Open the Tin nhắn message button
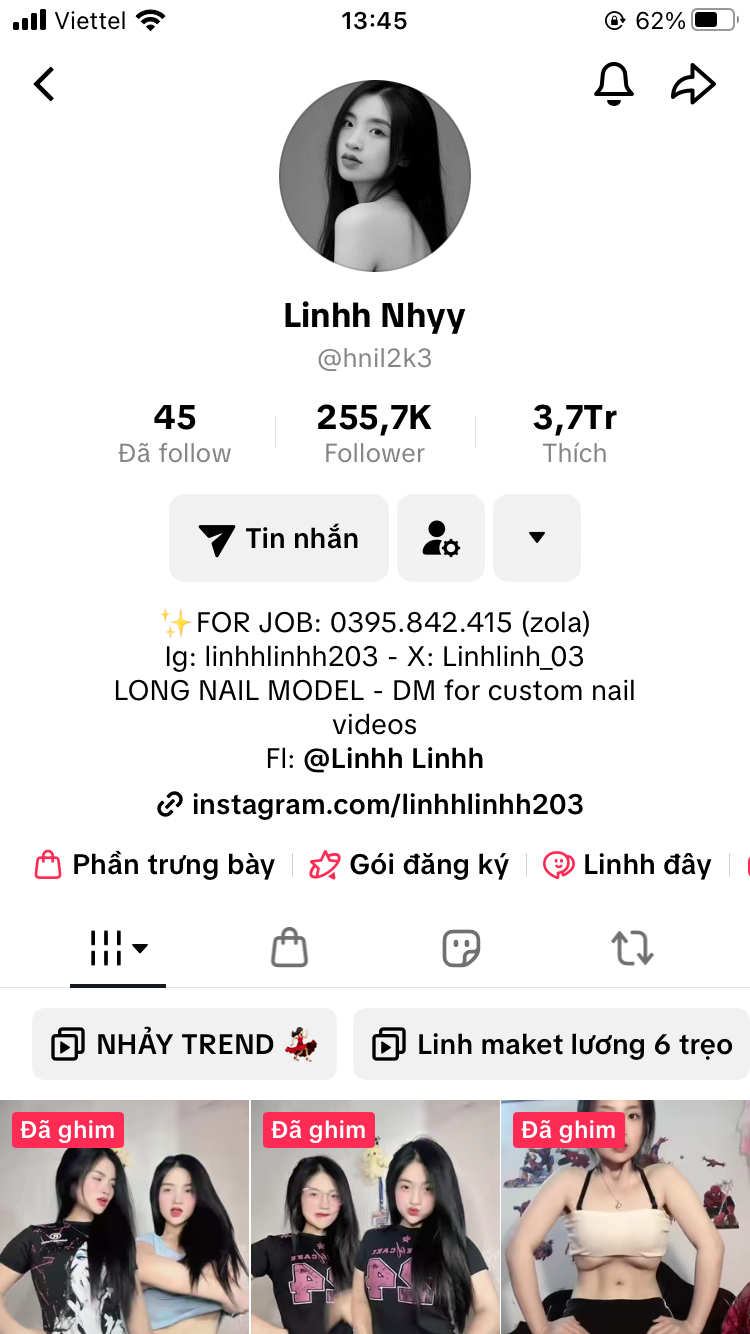This screenshot has height=1334, width=750. click(279, 538)
